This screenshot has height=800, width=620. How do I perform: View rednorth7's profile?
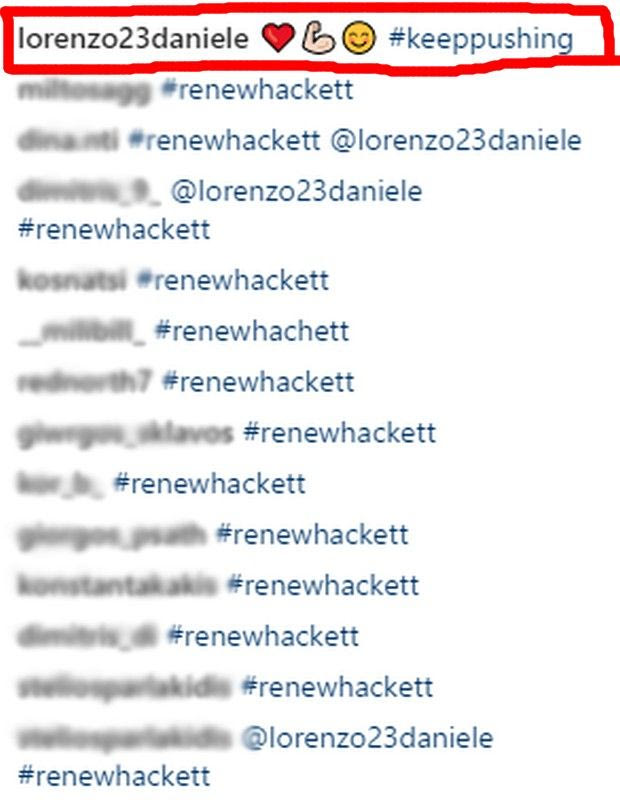(x=85, y=382)
